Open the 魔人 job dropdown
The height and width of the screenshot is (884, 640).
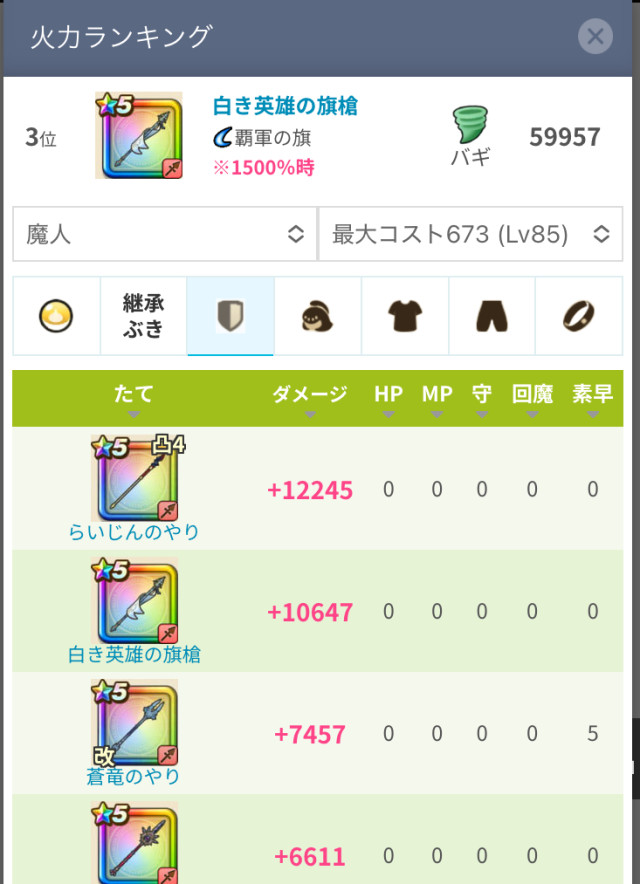[x=165, y=235]
